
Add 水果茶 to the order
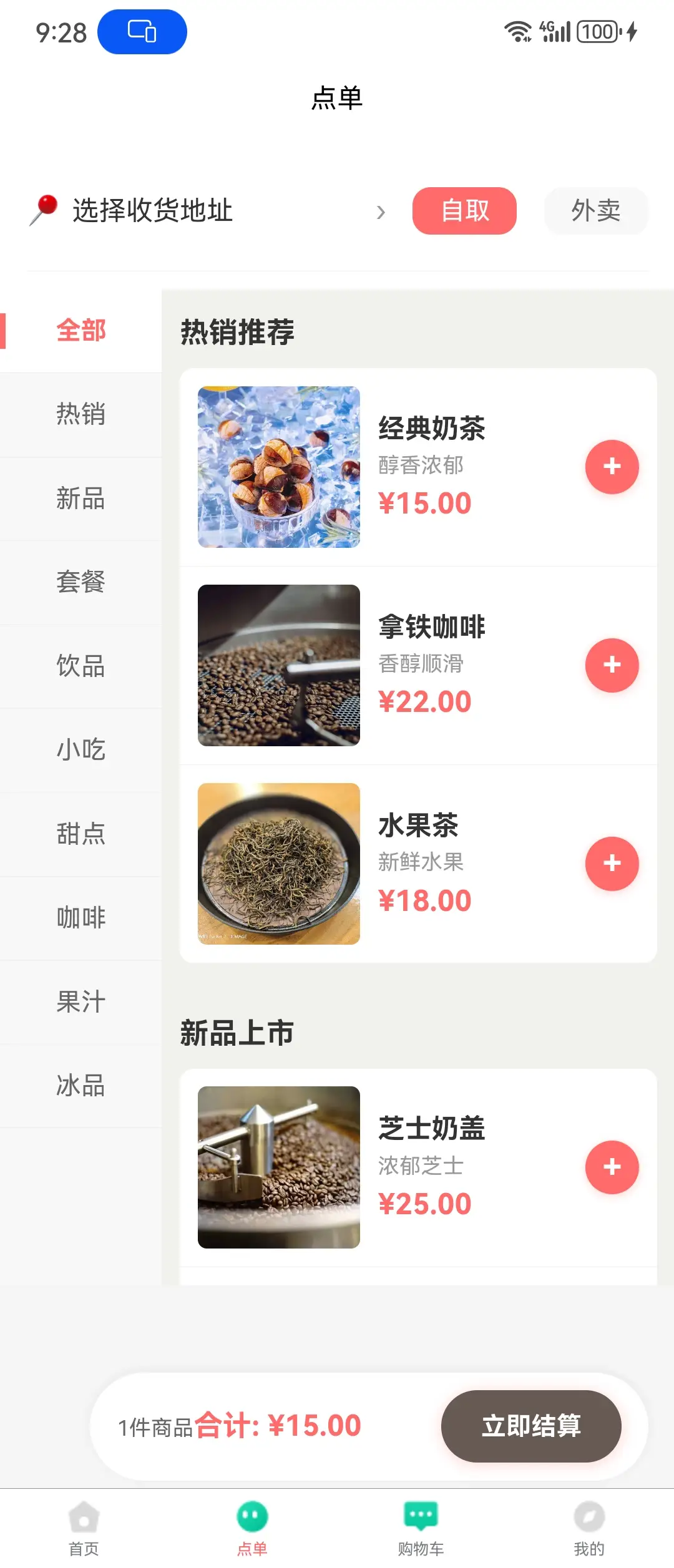(612, 864)
